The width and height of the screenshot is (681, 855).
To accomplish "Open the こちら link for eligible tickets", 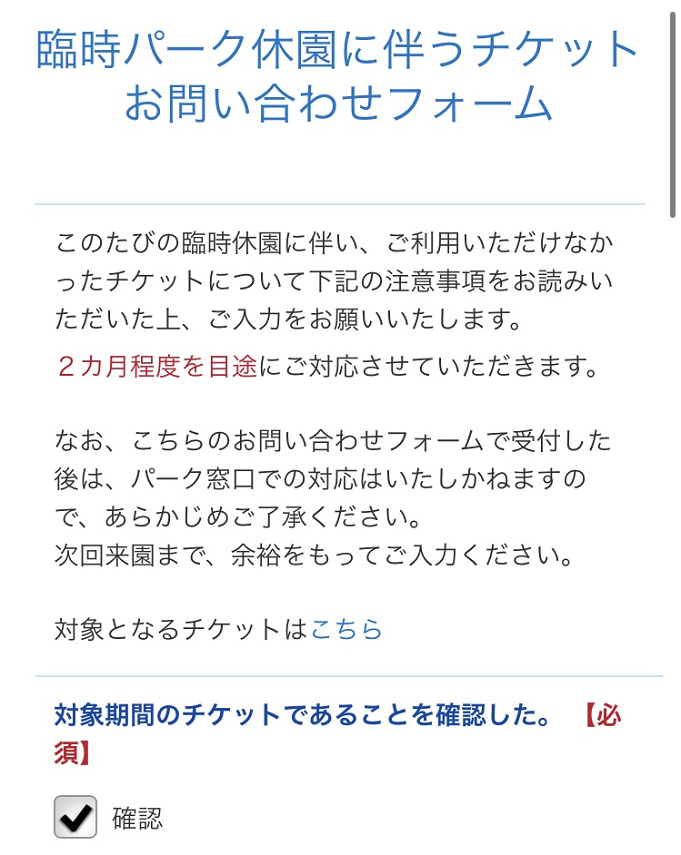I will pos(346,629).
